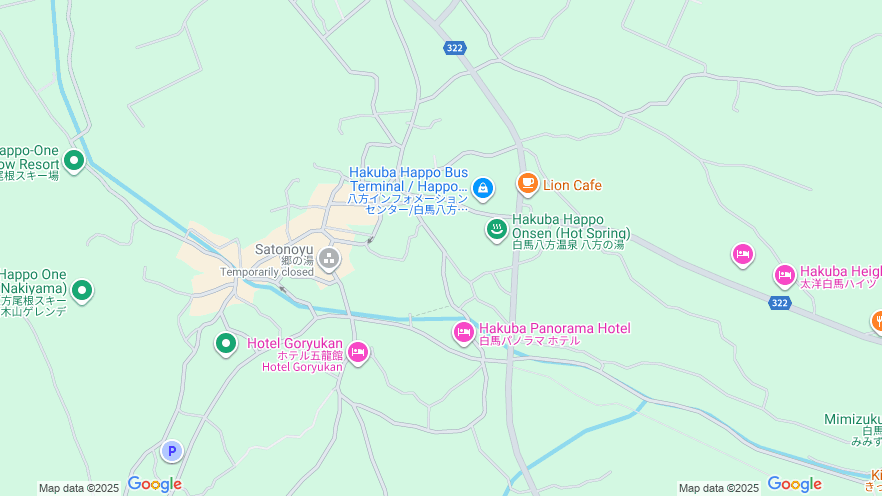Tap the Hakuba Panorama Hotel pin

point(463,332)
